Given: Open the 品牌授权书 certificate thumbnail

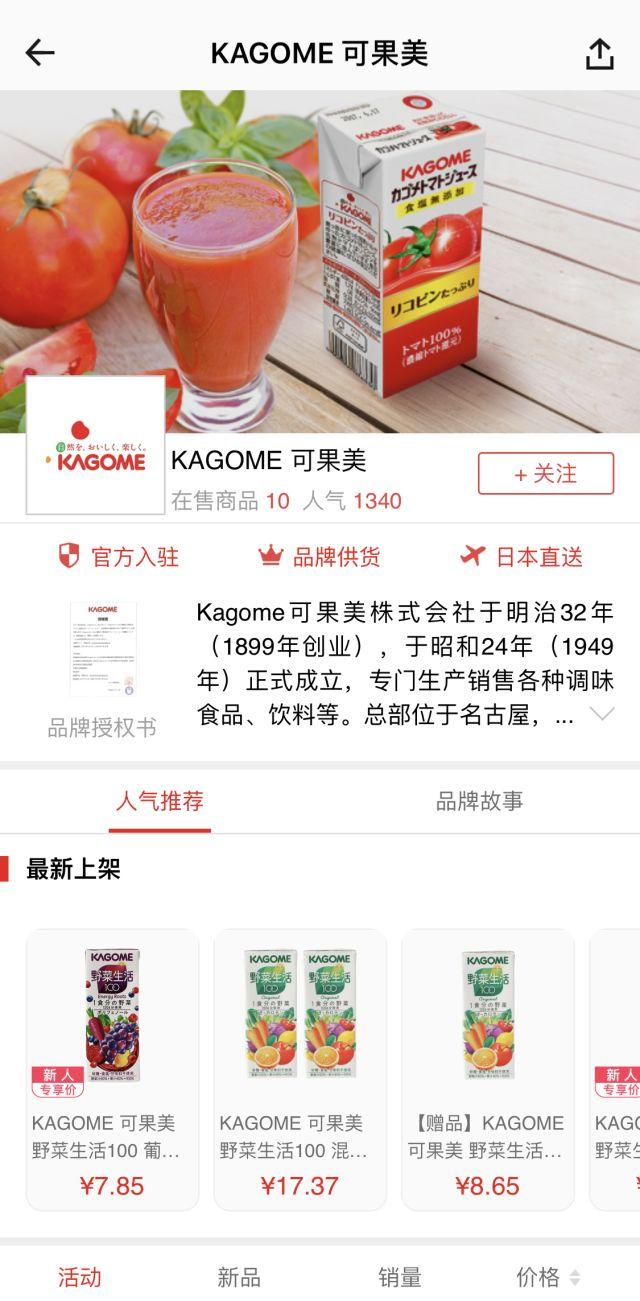Looking at the screenshot, I should (103, 649).
